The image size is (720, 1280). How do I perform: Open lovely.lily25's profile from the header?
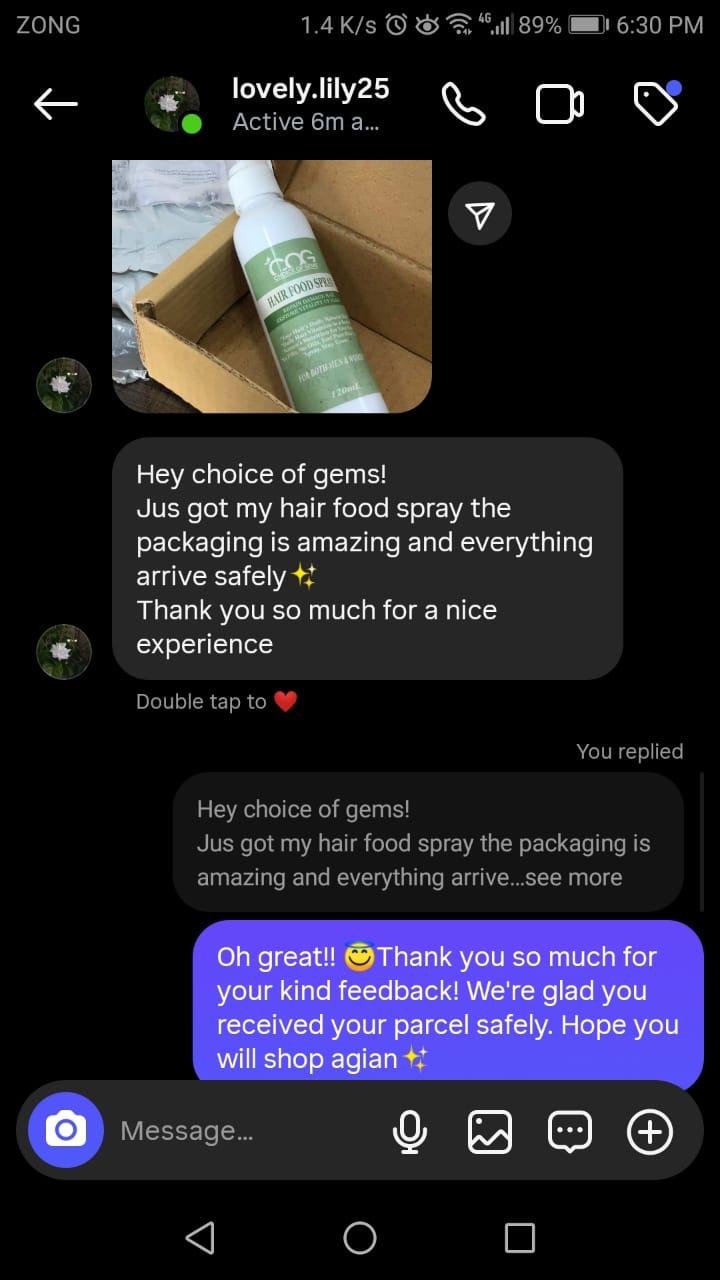click(310, 88)
